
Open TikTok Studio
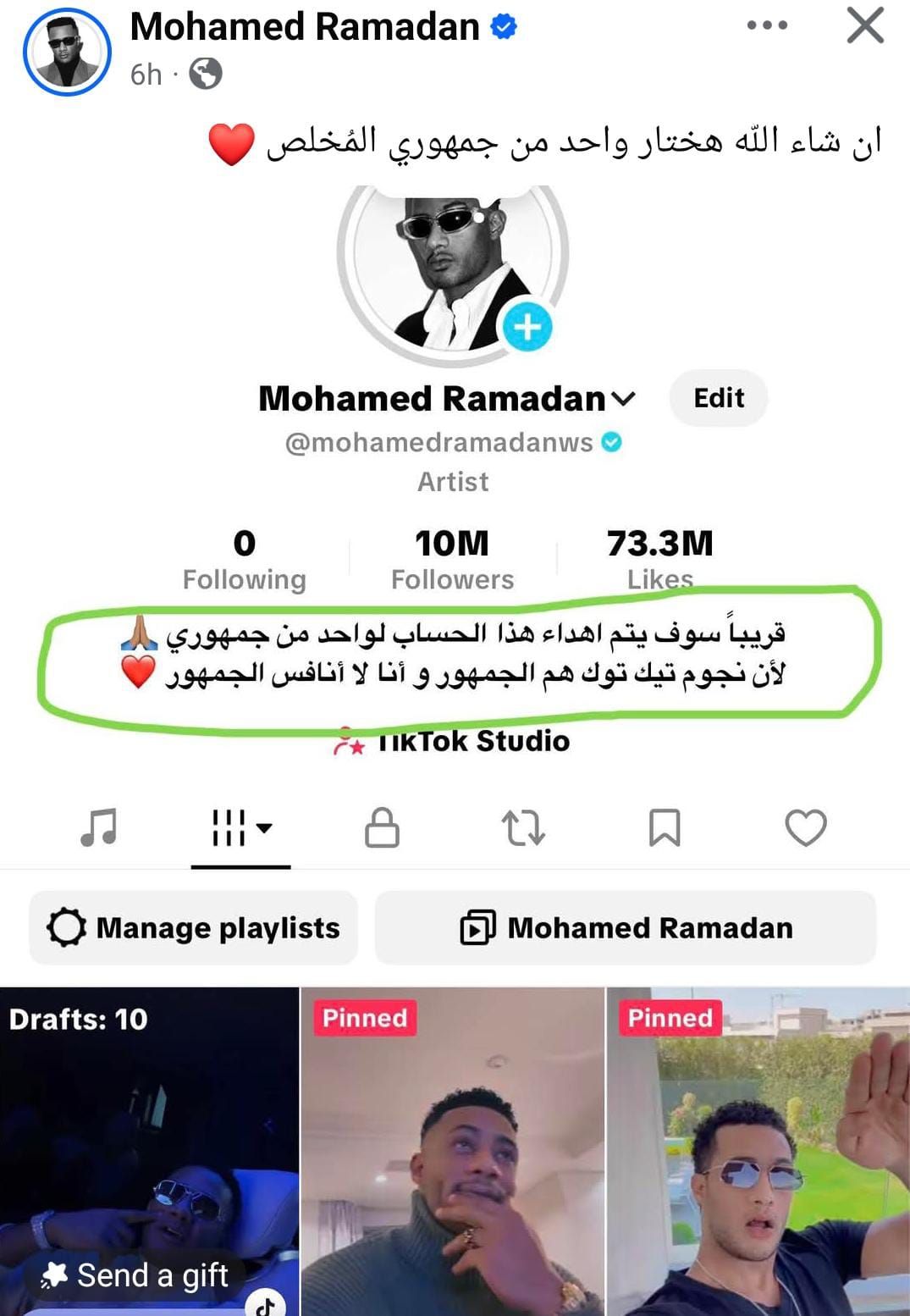point(455,740)
